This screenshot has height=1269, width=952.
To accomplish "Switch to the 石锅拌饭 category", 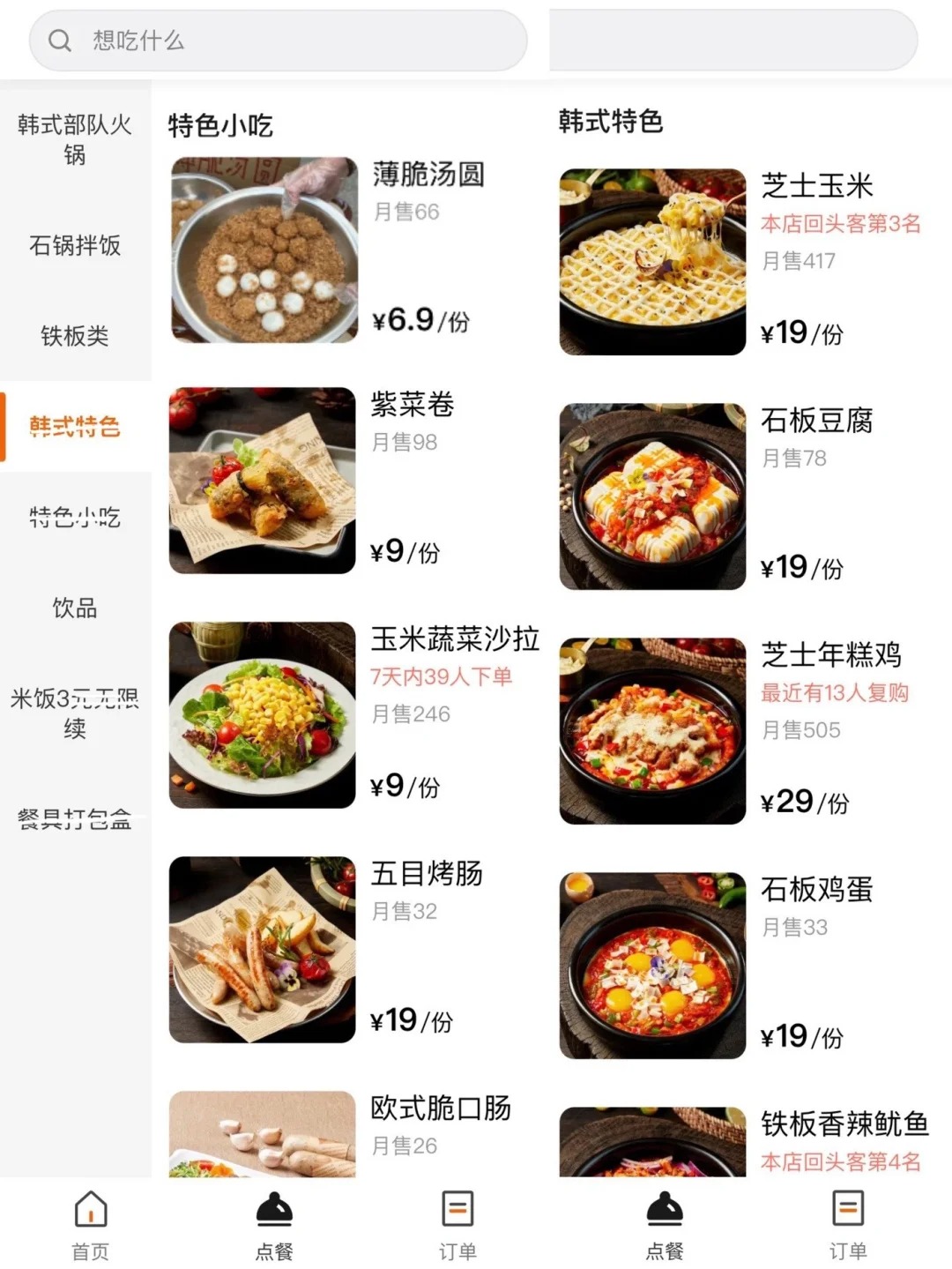I will (x=75, y=245).
